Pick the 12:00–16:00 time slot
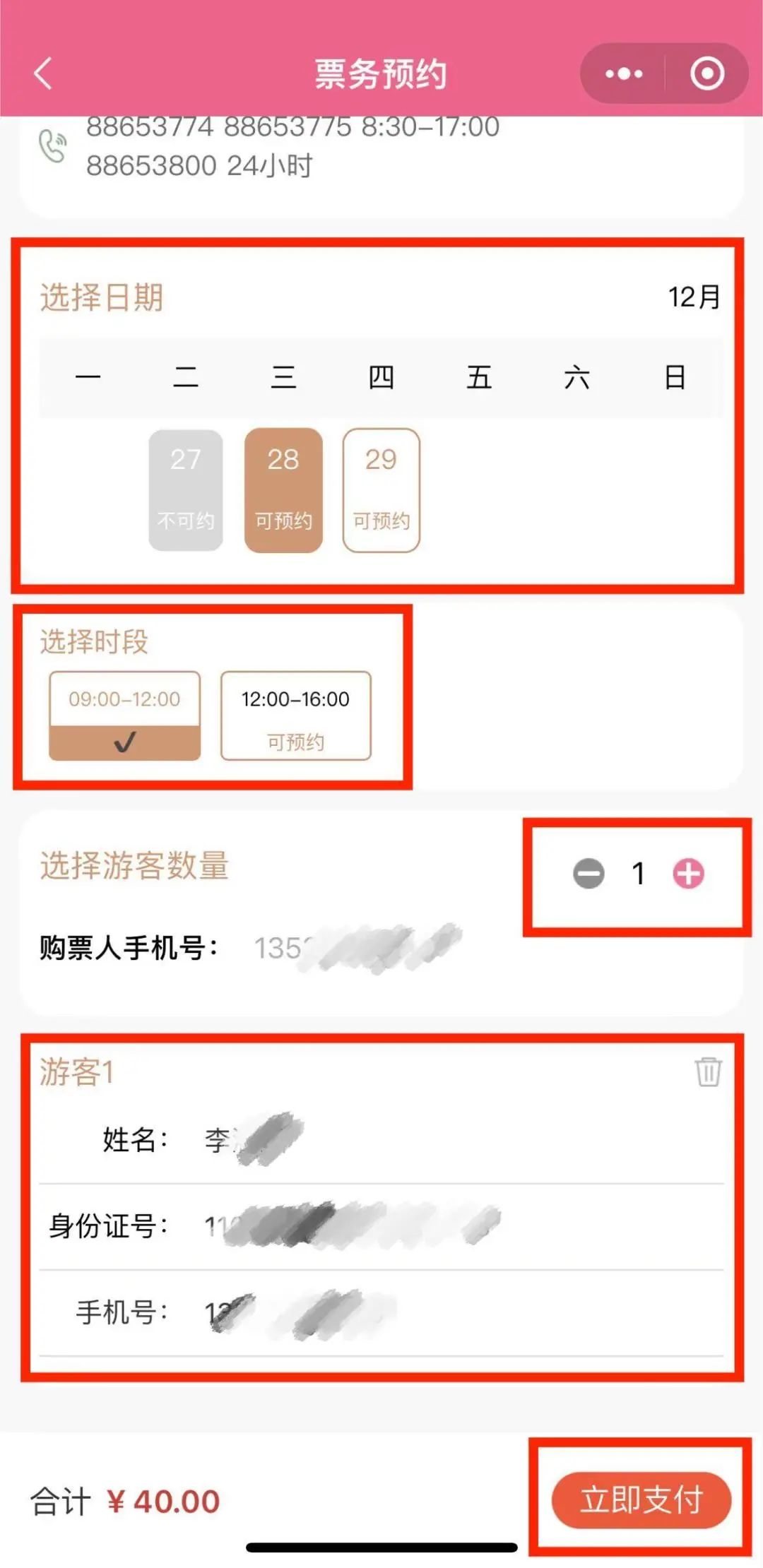 (295, 715)
